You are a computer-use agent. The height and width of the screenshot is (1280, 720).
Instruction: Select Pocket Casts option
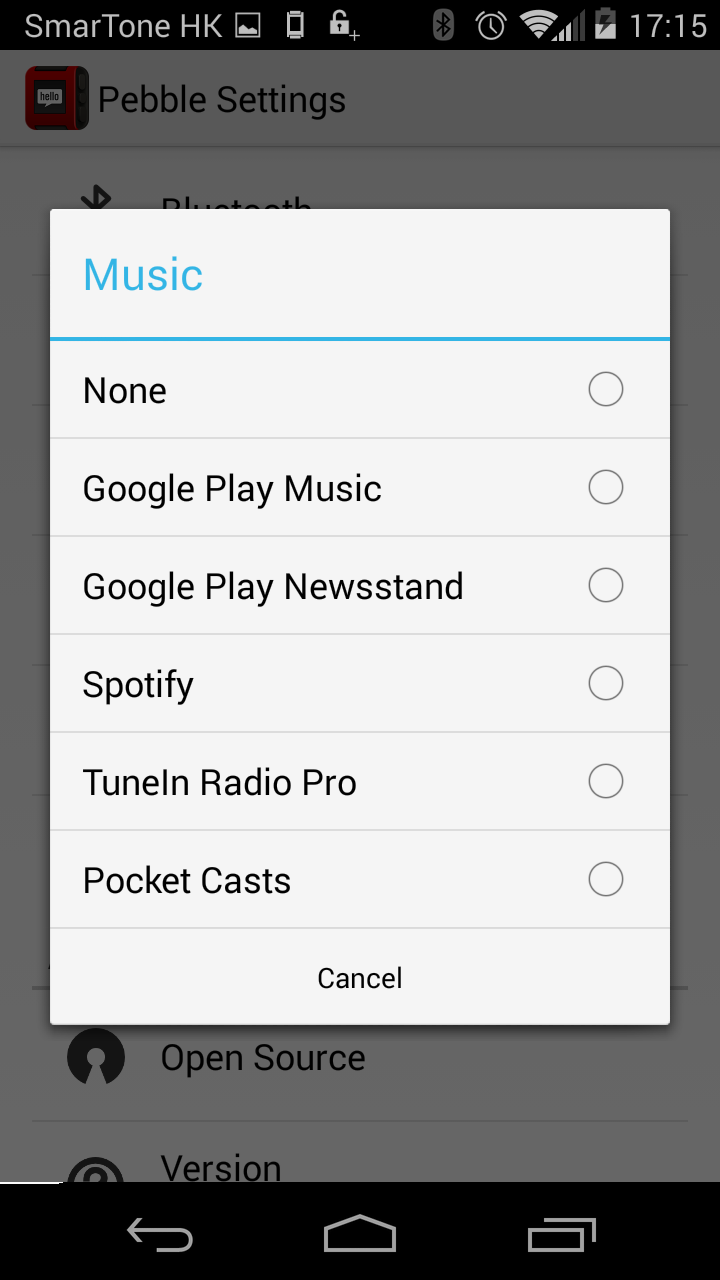[x=360, y=880]
